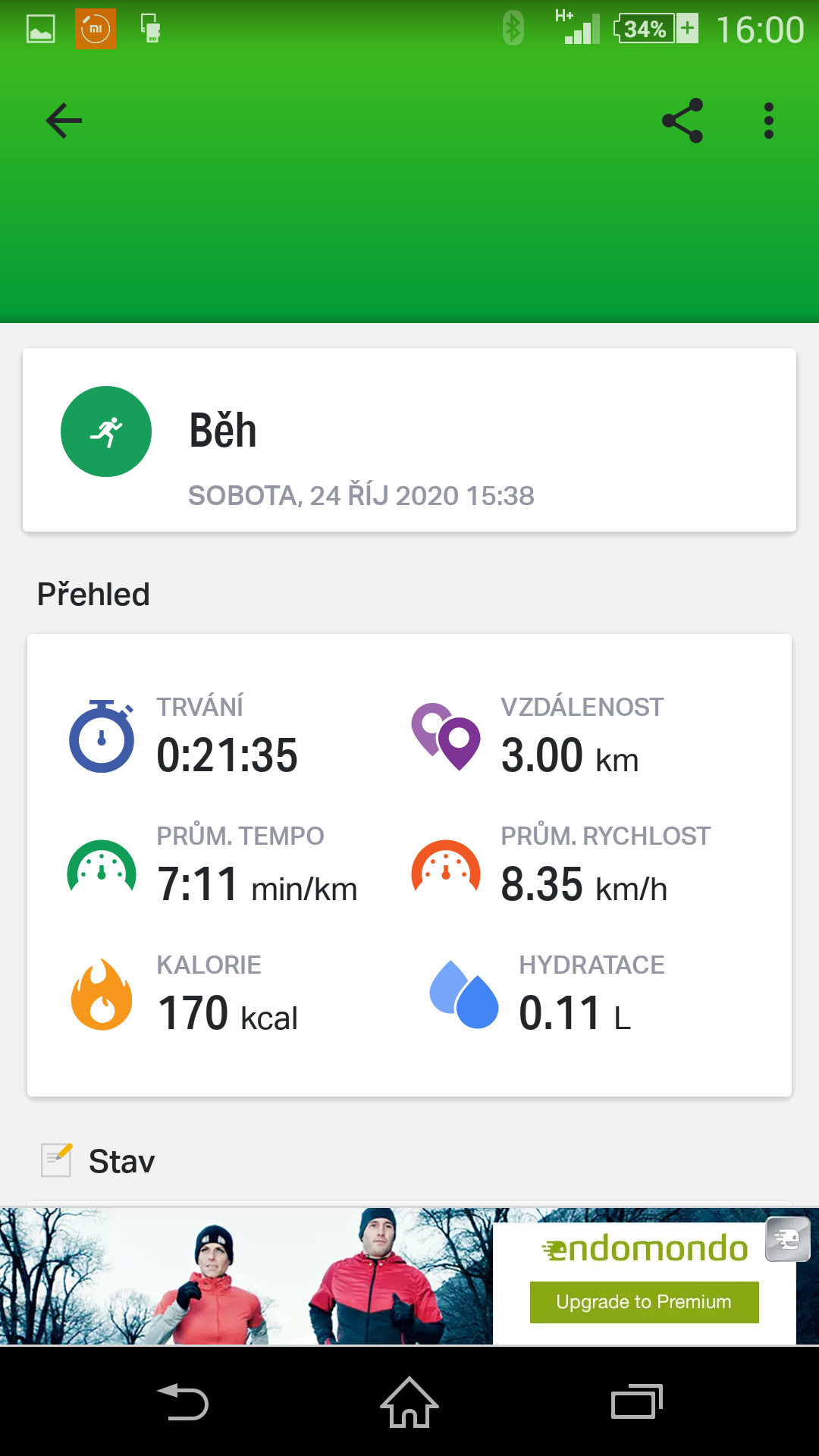Go back using the top arrow

pyautogui.click(x=64, y=121)
